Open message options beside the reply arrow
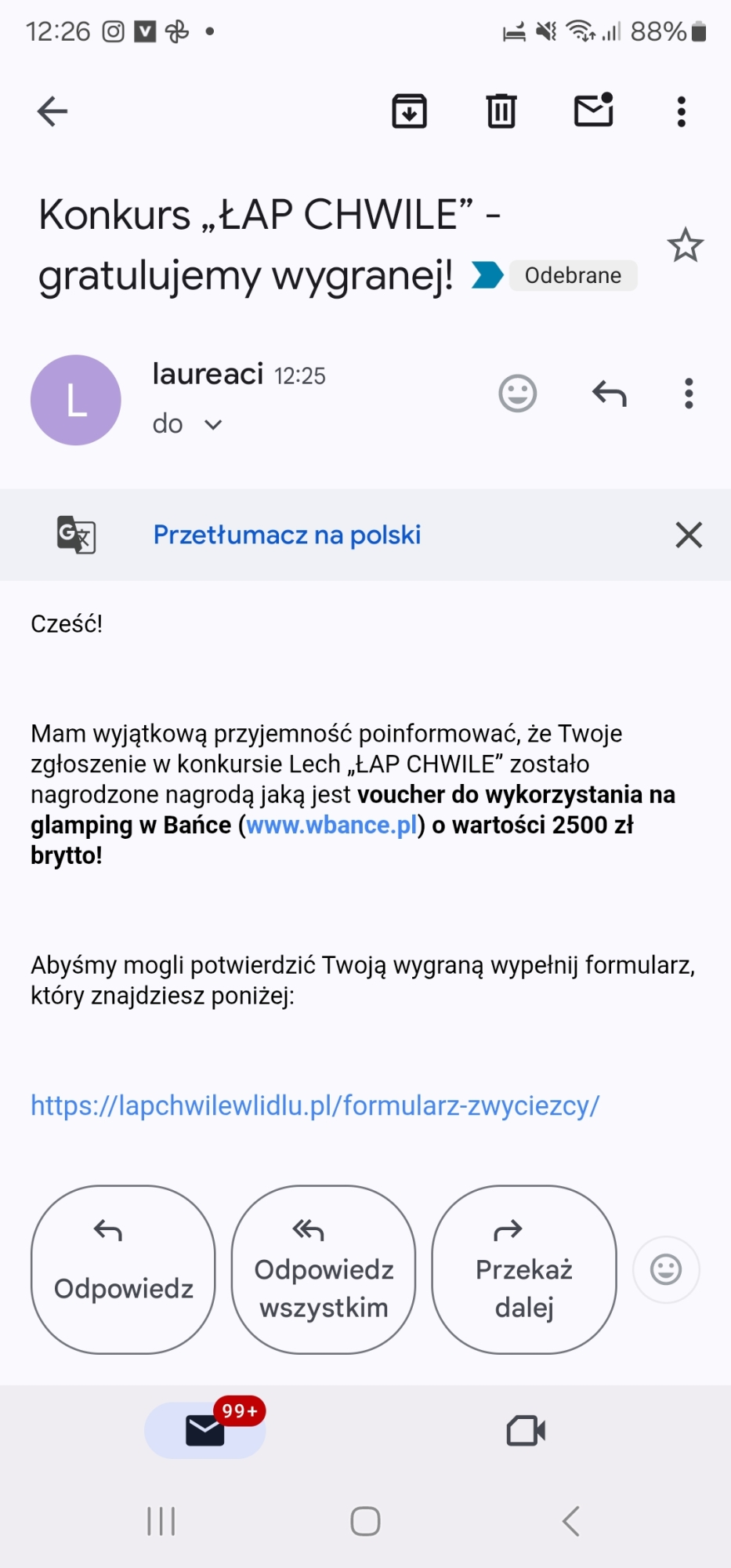The height and width of the screenshot is (1568, 731). pos(689,394)
